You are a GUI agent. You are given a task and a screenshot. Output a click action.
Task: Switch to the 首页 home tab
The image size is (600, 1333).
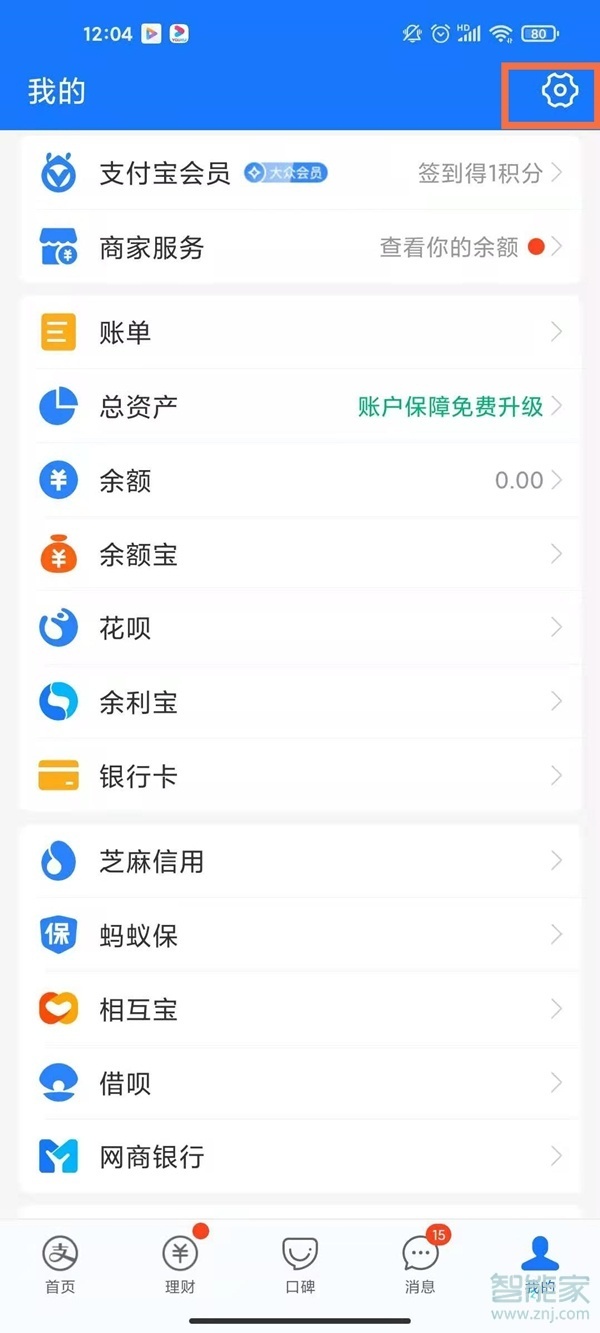[x=60, y=1265]
